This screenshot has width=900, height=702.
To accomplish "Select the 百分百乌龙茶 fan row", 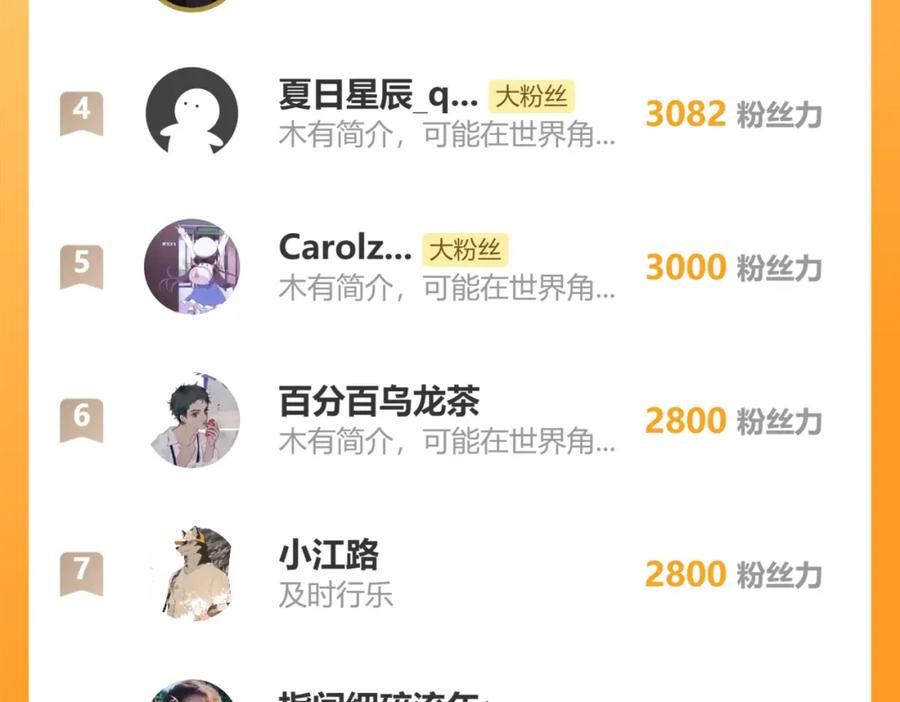I will pyautogui.click(x=449, y=420).
